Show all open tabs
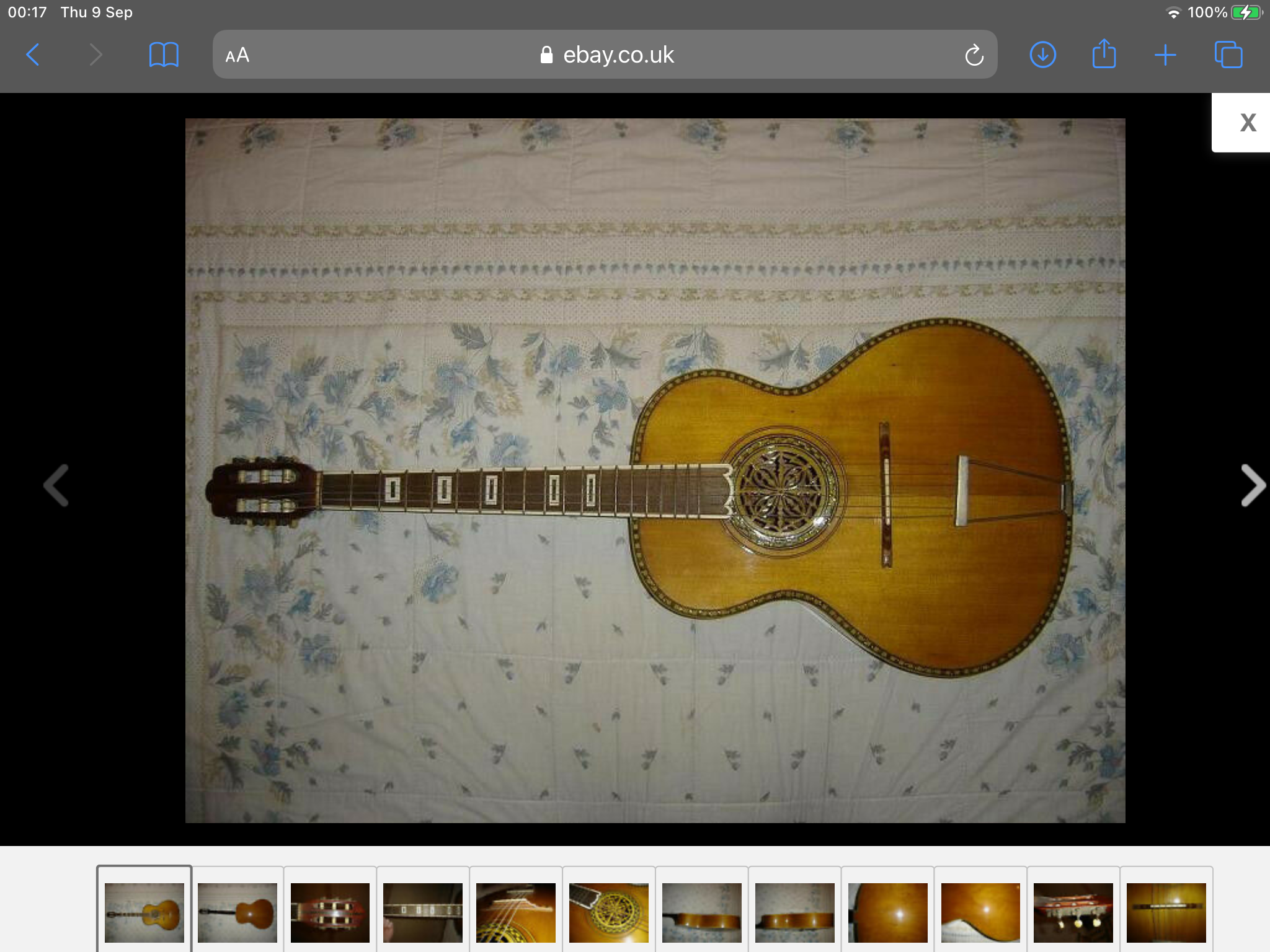Image resolution: width=1270 pixels, height=952 pixels. [x=1228, y=55]
